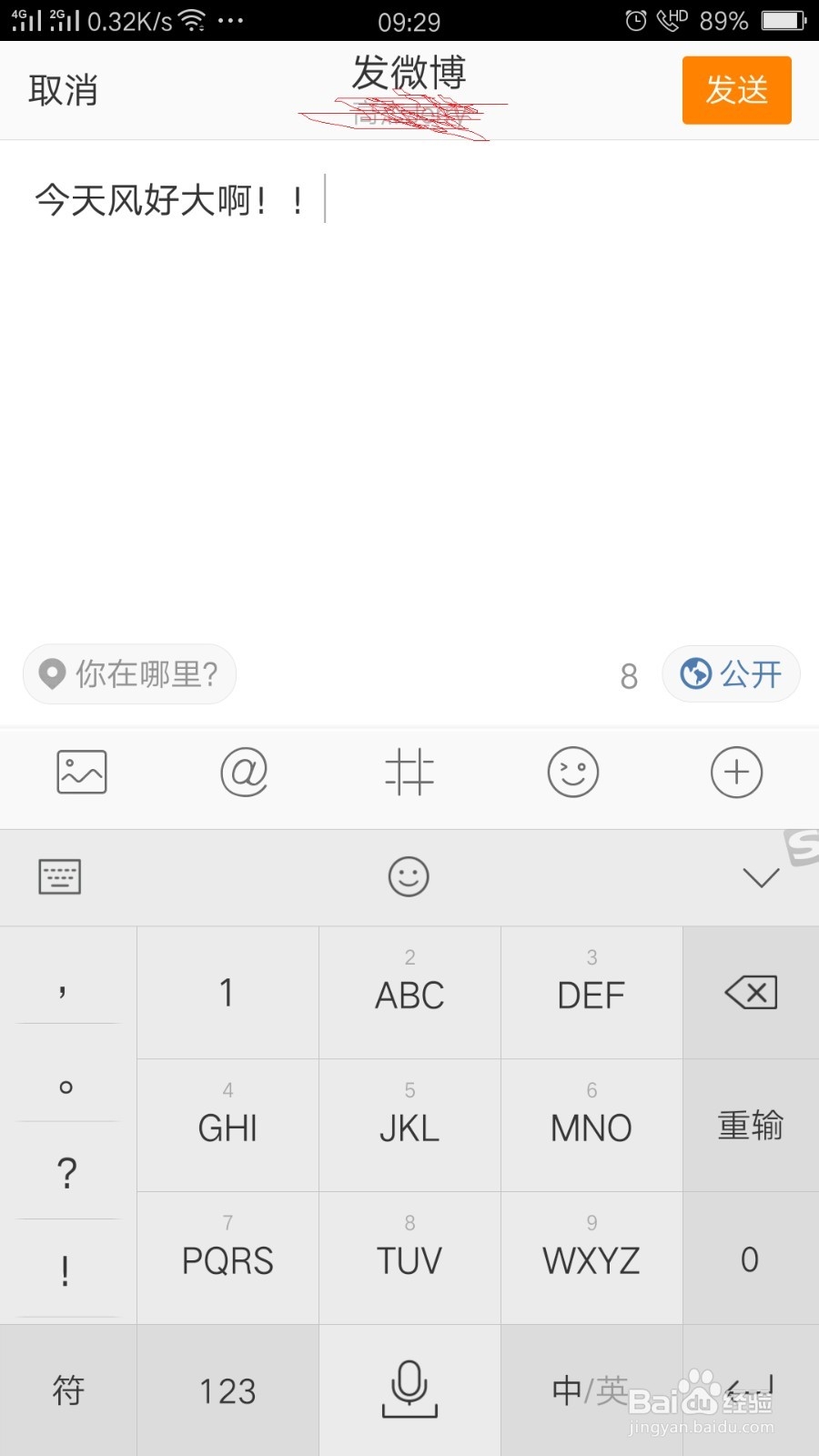819x1456 pixels.
Task: Switch to symbols with the 符 key
Action: 67,1390
